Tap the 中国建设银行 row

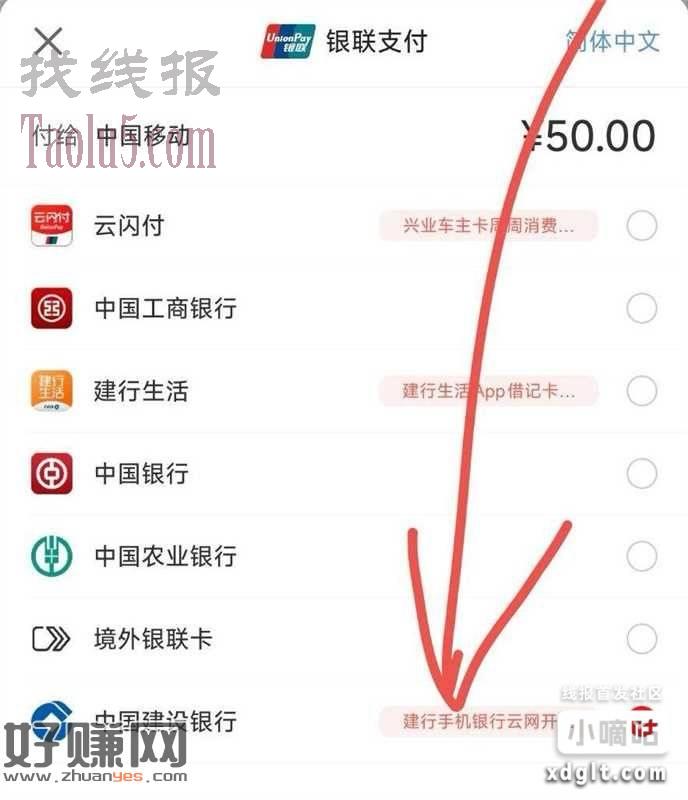(x=165, y=721)
